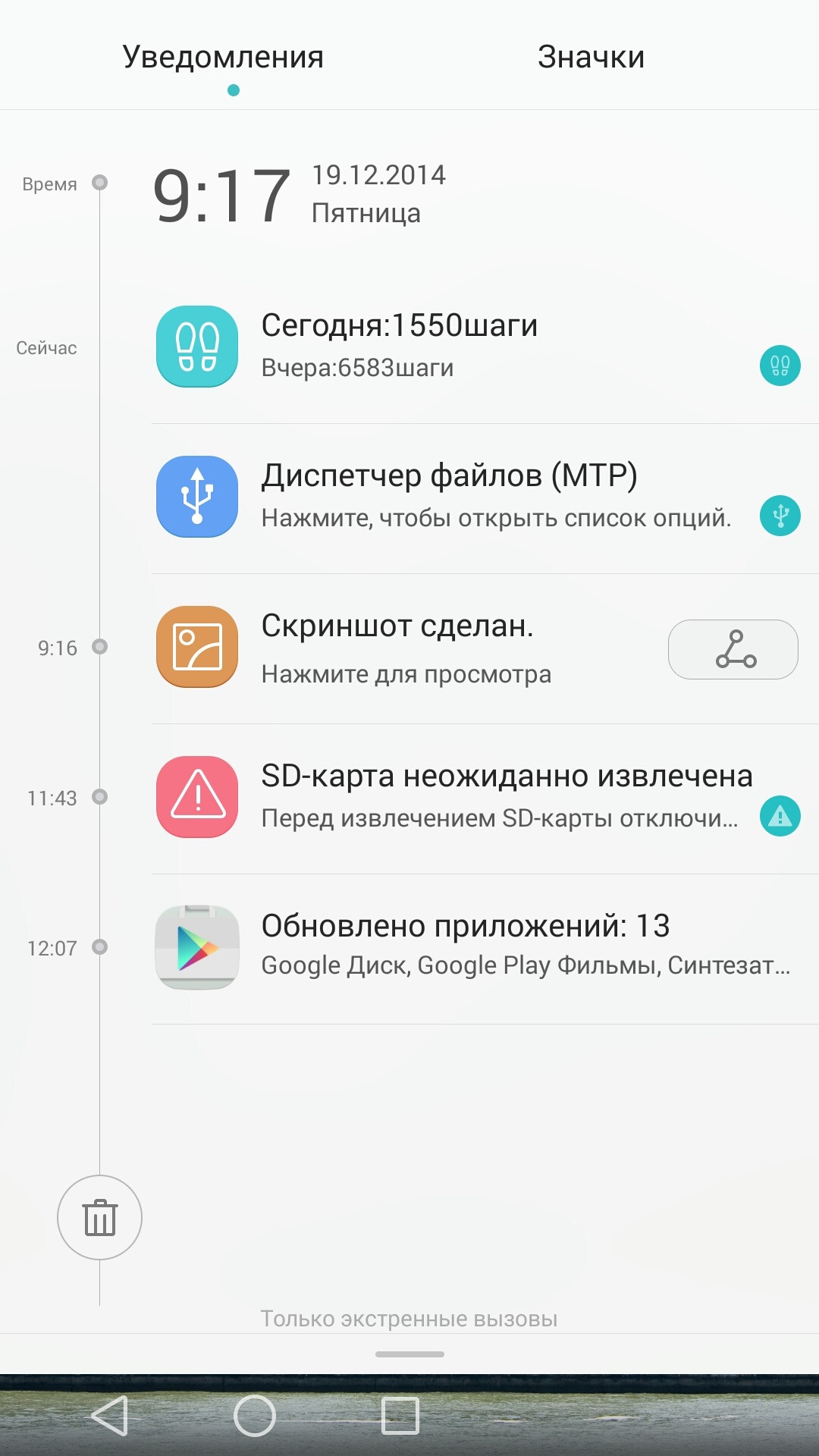Tap the panel drag handle

[409, 1354]
